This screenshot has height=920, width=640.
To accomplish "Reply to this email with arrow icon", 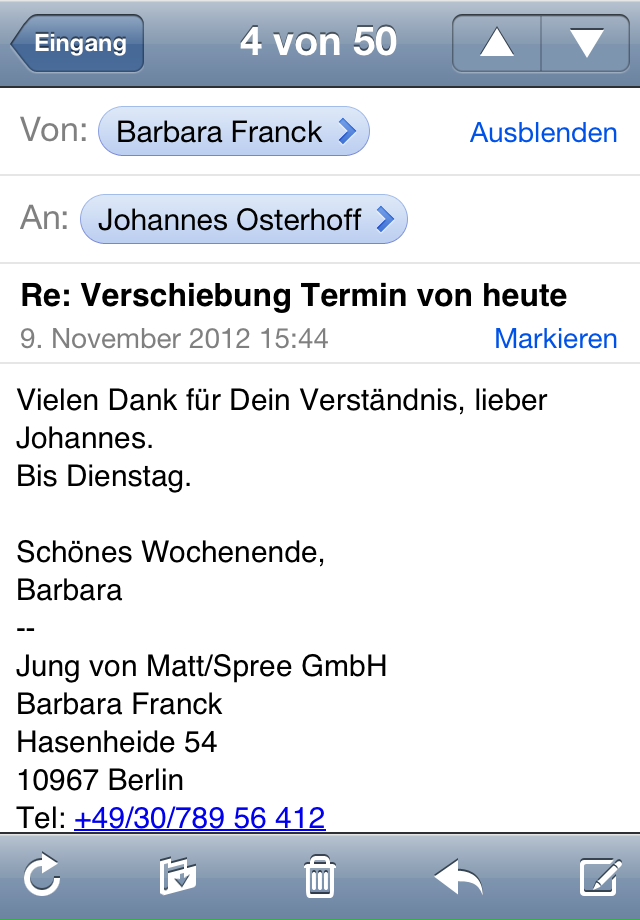I will tap(459, 878).
